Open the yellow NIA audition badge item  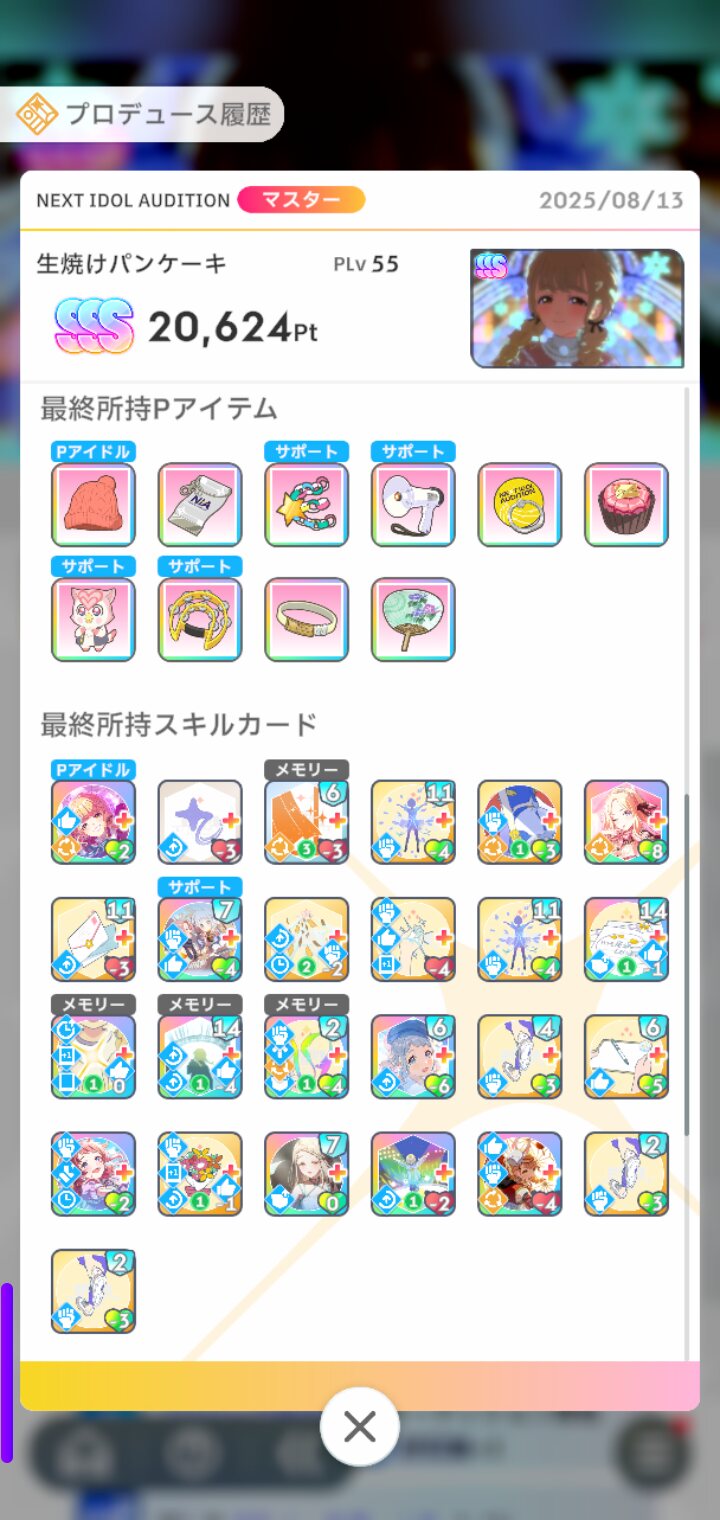pyautogui.click(x=520, y=505)
